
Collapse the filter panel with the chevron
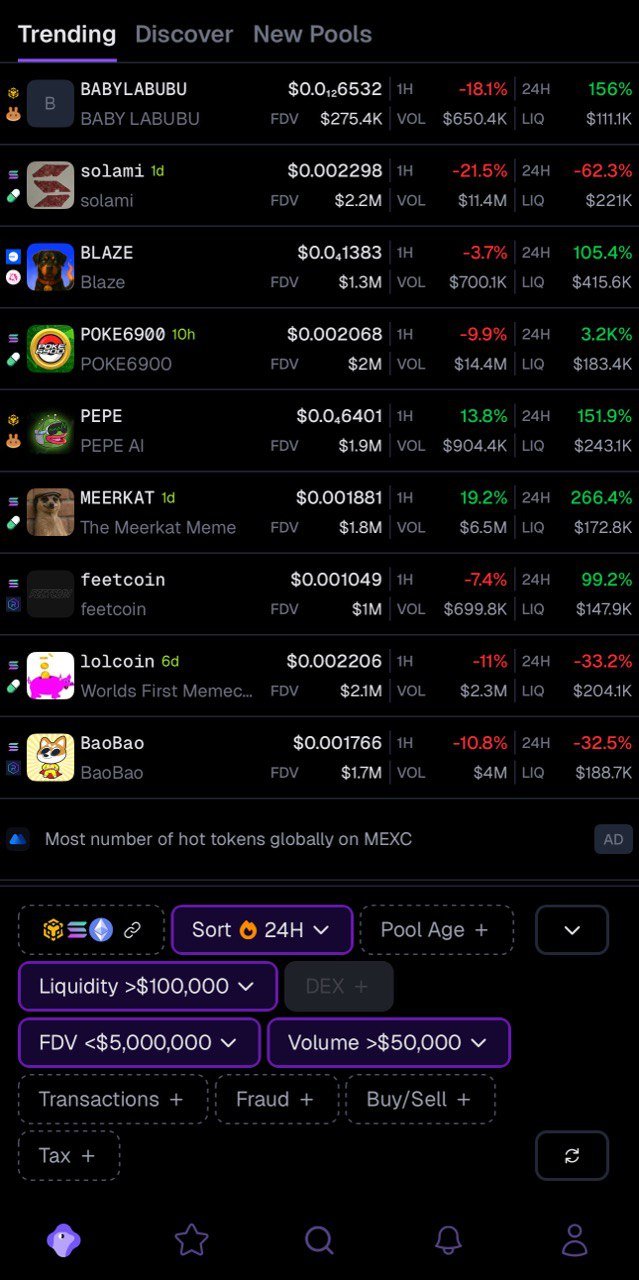point(572,930)
